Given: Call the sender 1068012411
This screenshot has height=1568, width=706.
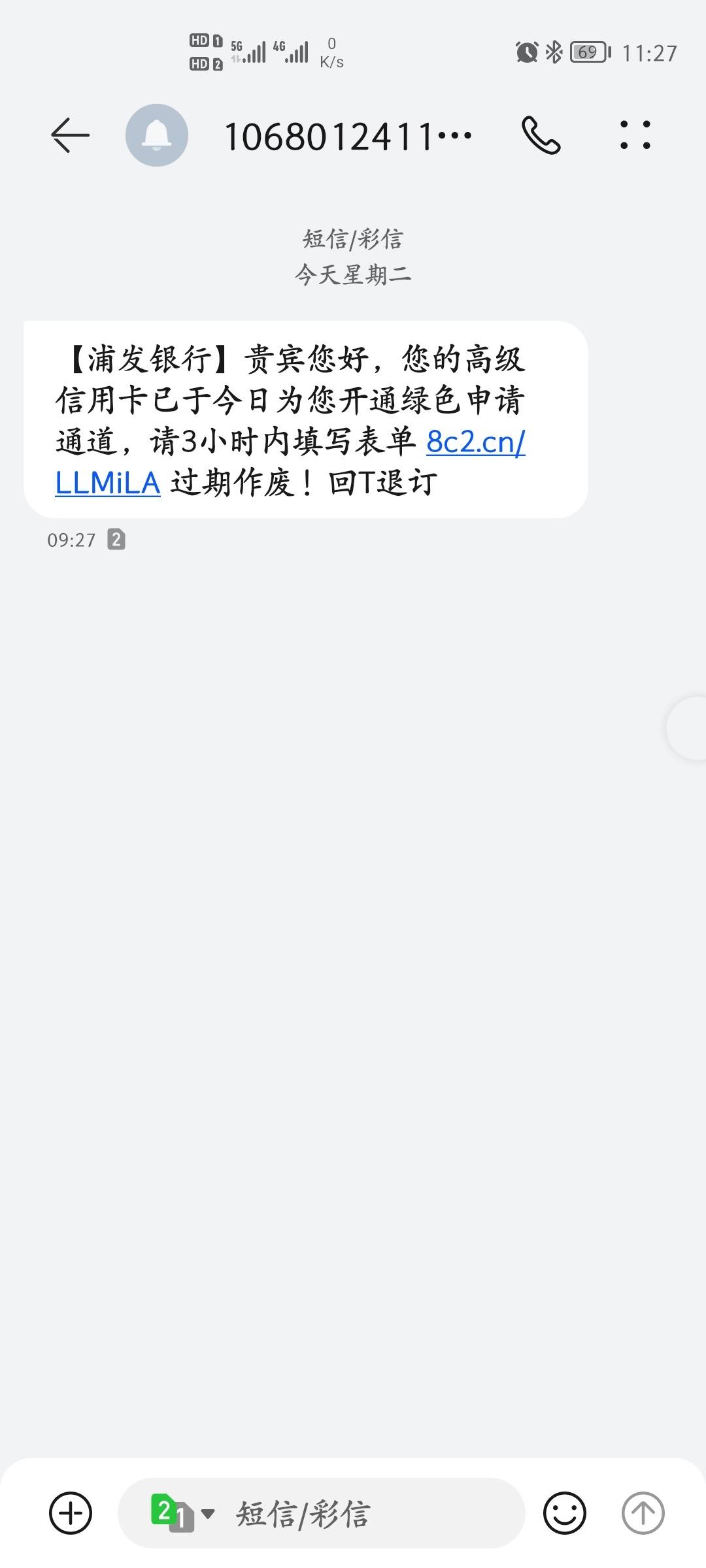Looking at the screenshot, I should pyautogui.click(x=541, y=135).
